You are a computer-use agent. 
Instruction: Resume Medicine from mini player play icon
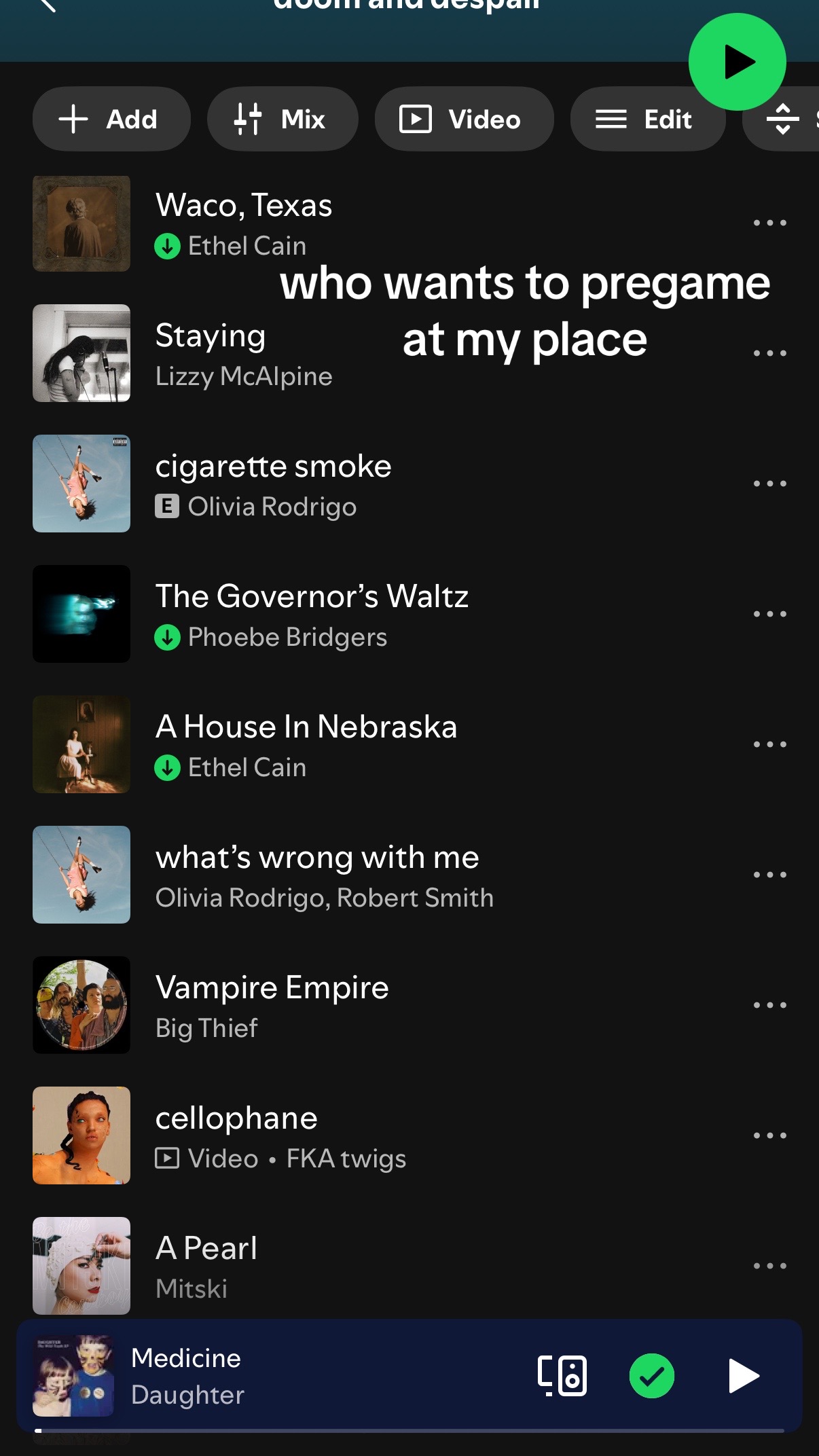click(x=743, y=1376)
